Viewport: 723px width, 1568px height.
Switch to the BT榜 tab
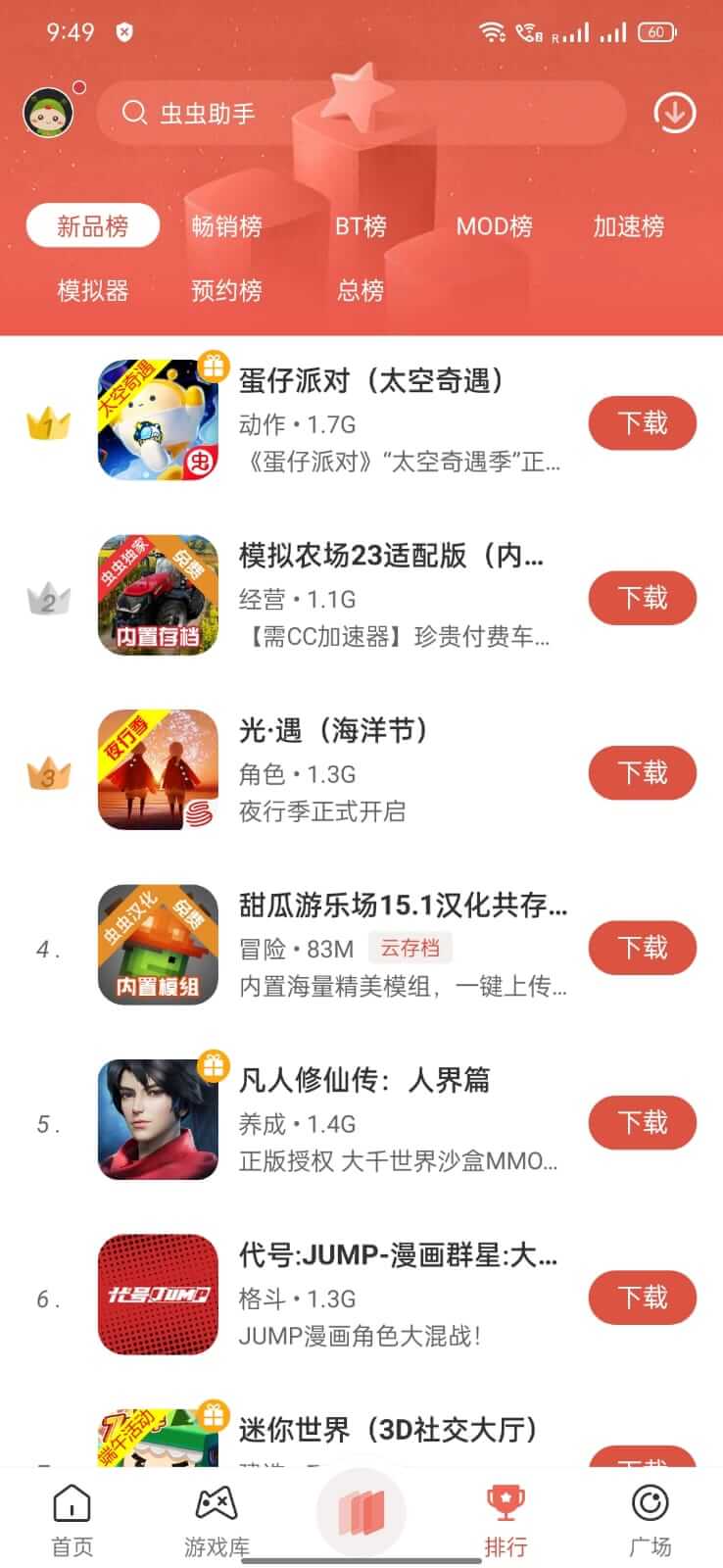point(361,226)
